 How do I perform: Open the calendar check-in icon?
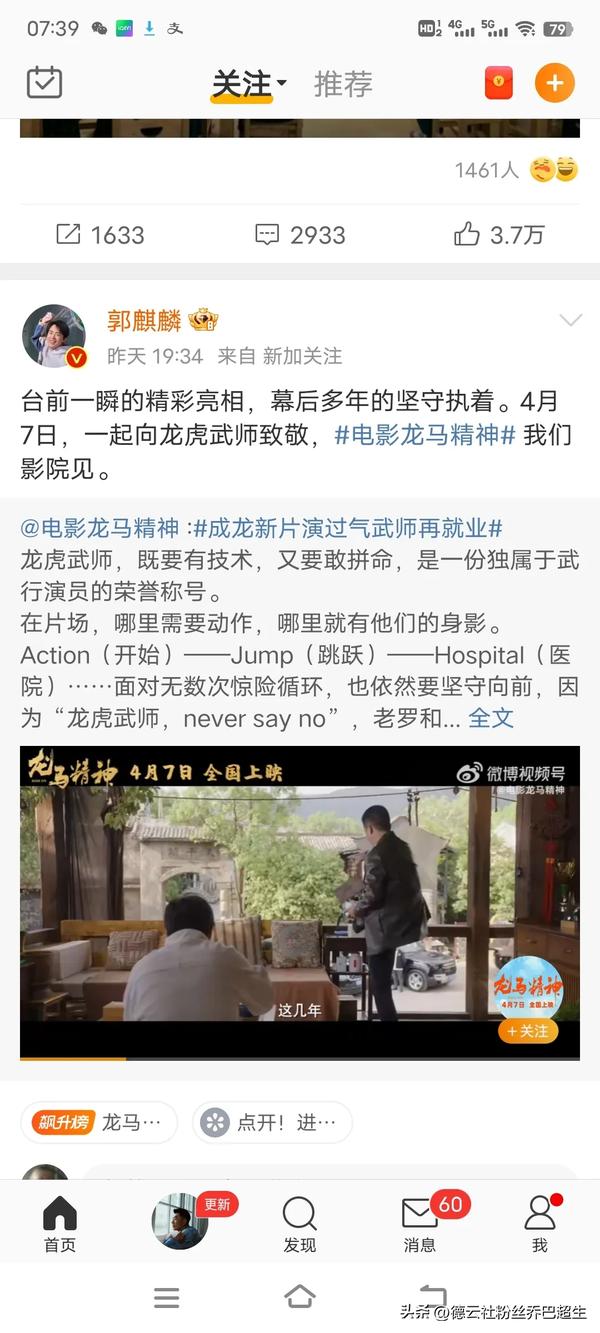(44, 83)
